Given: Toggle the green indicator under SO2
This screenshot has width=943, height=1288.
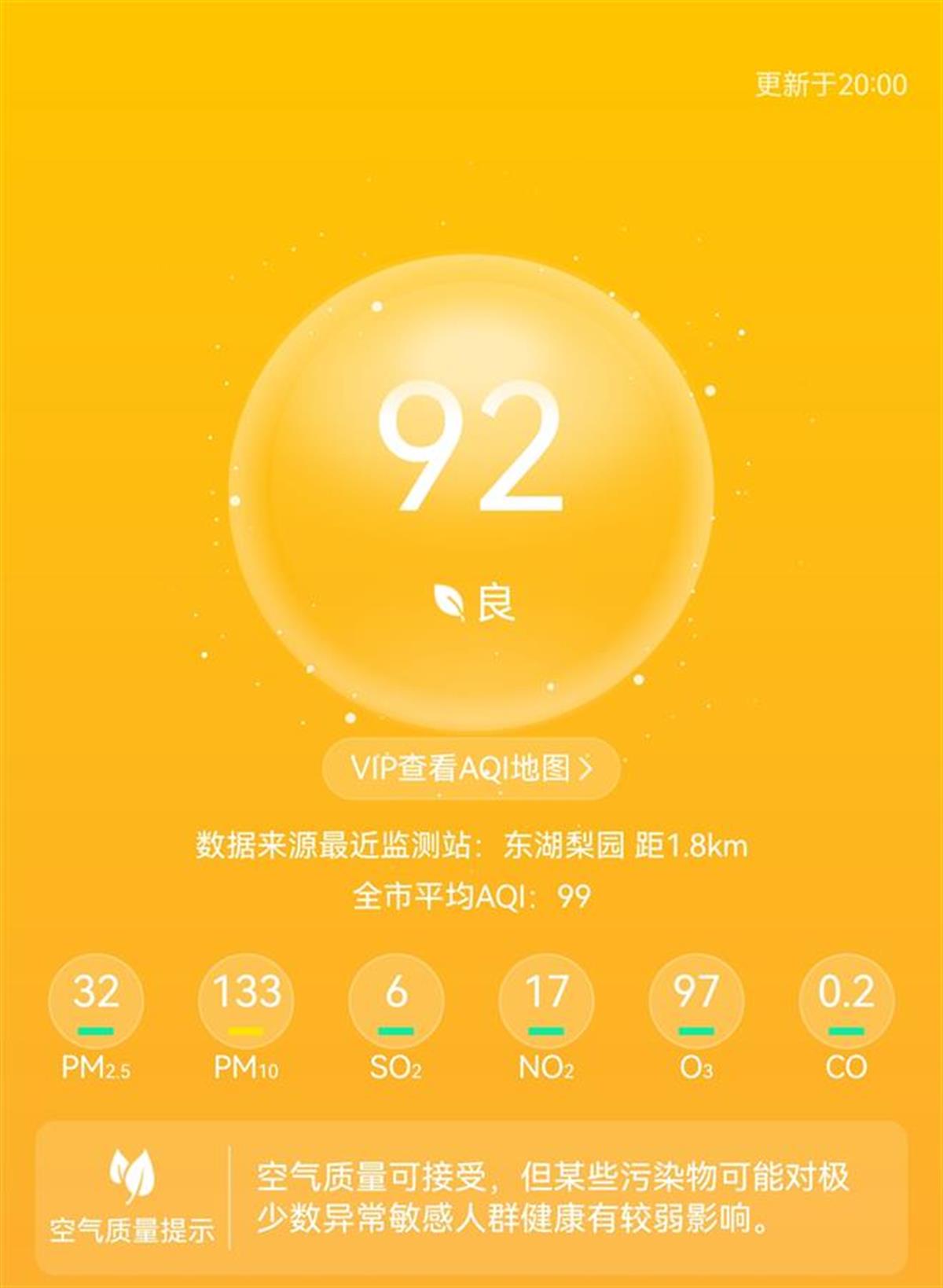Looking at the screenshot, I should (394, 1032).
